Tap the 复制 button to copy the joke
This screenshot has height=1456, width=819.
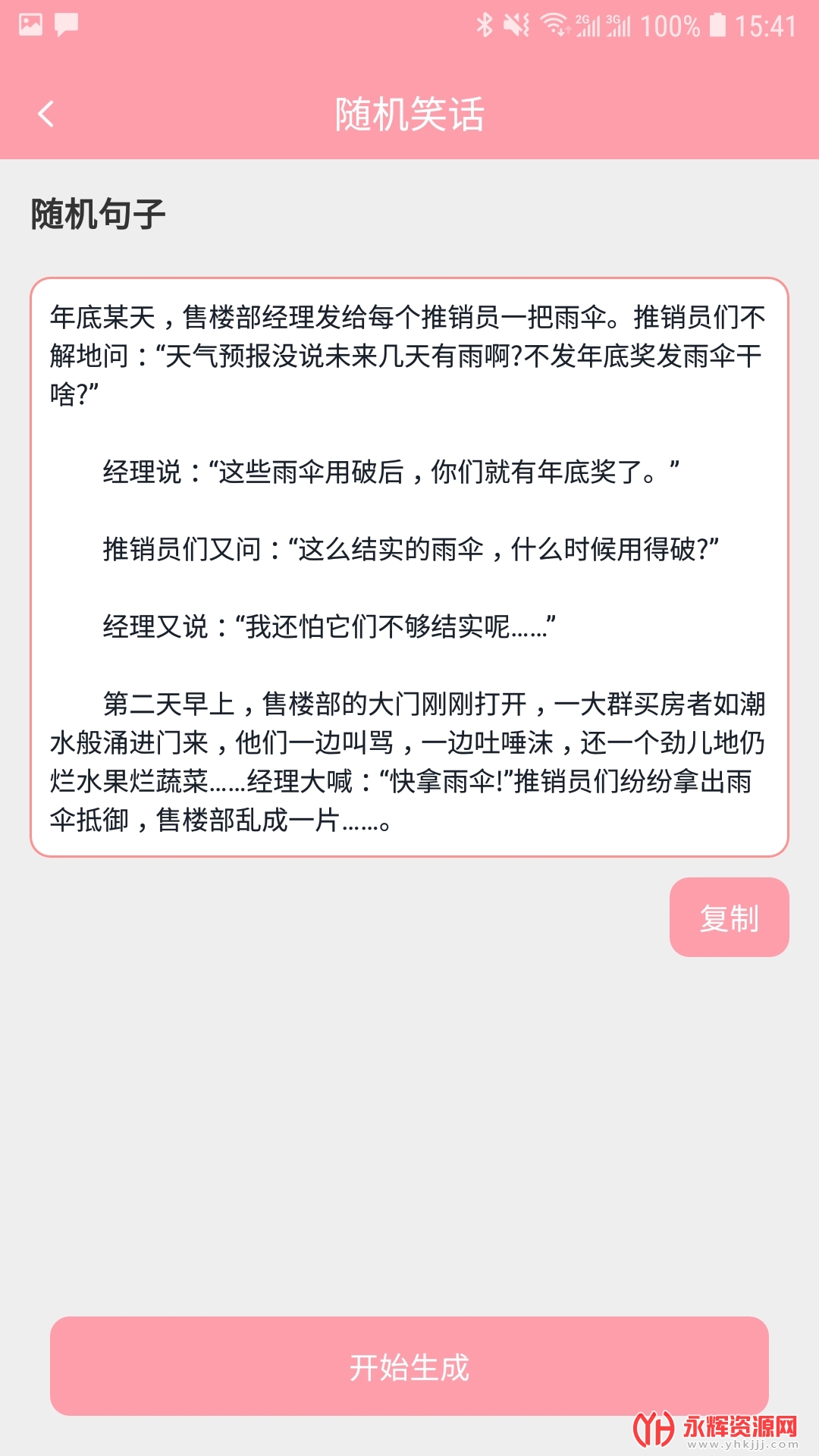[729, 918]
